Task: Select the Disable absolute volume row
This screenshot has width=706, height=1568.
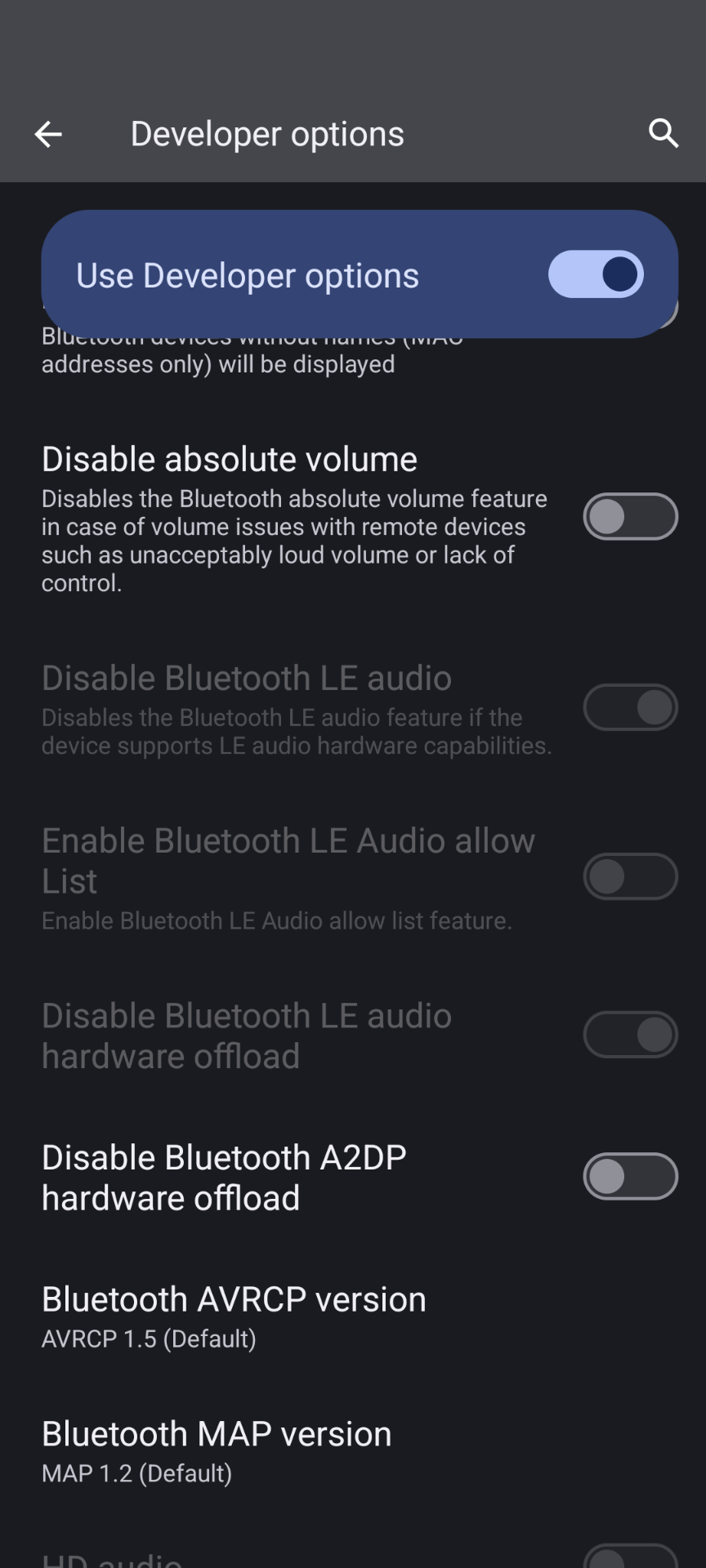Action: click(229, 459)
